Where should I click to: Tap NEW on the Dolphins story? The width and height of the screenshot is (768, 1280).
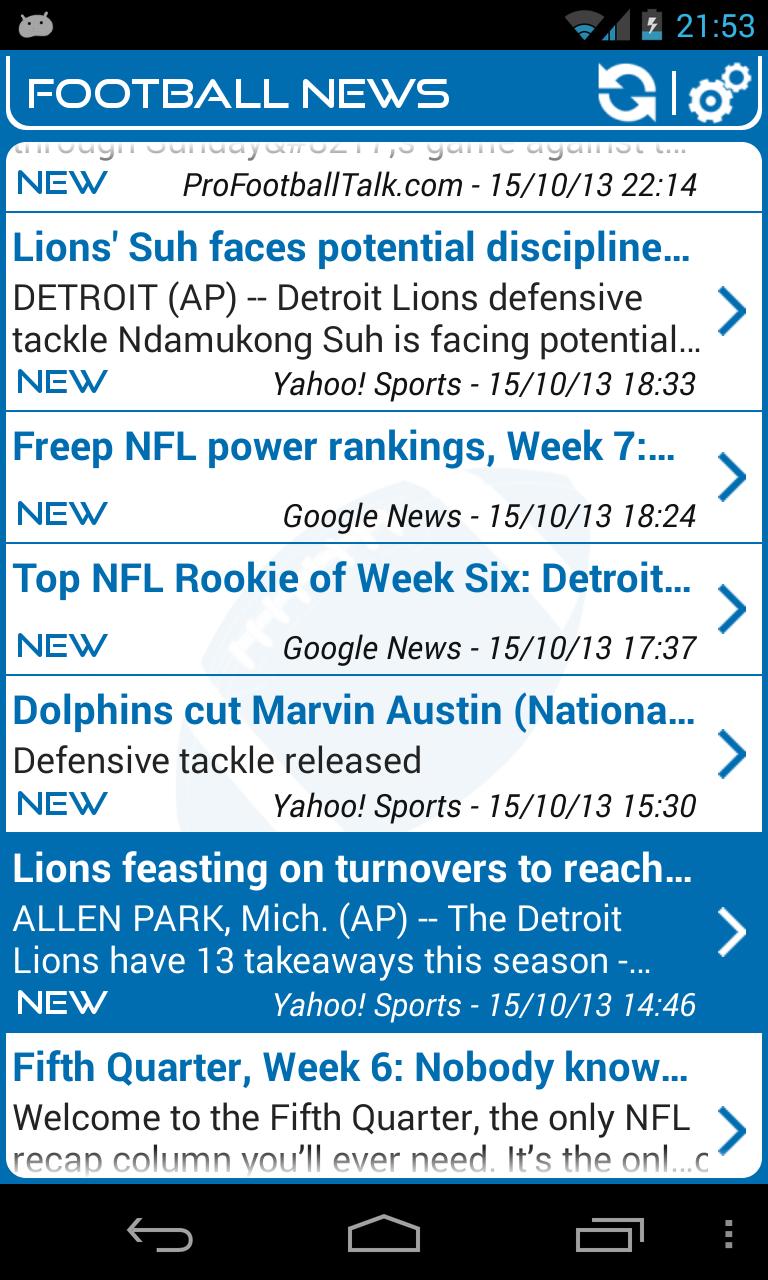61,803
